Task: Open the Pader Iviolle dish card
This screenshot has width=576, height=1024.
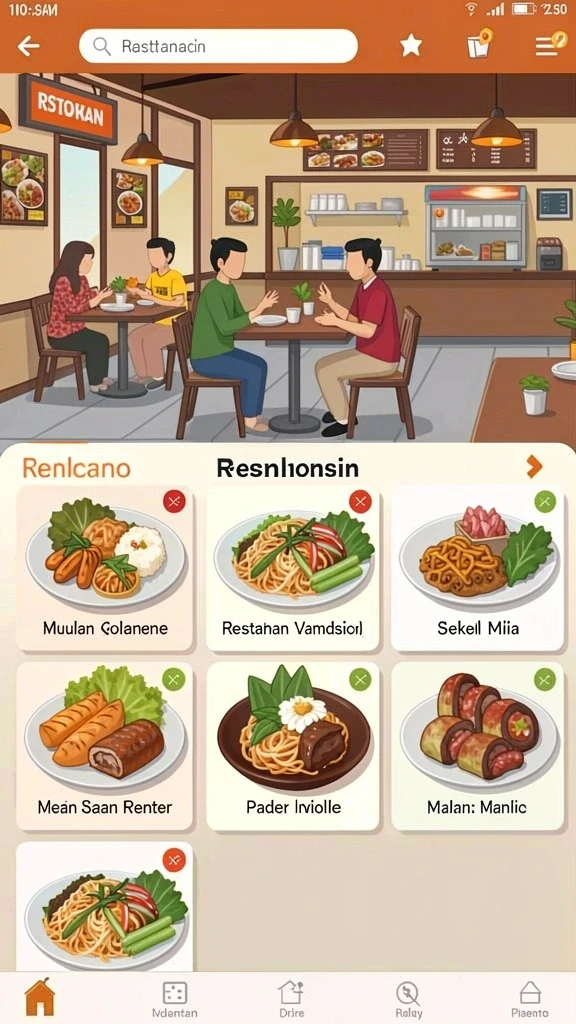Action: [x=293, y=746]
